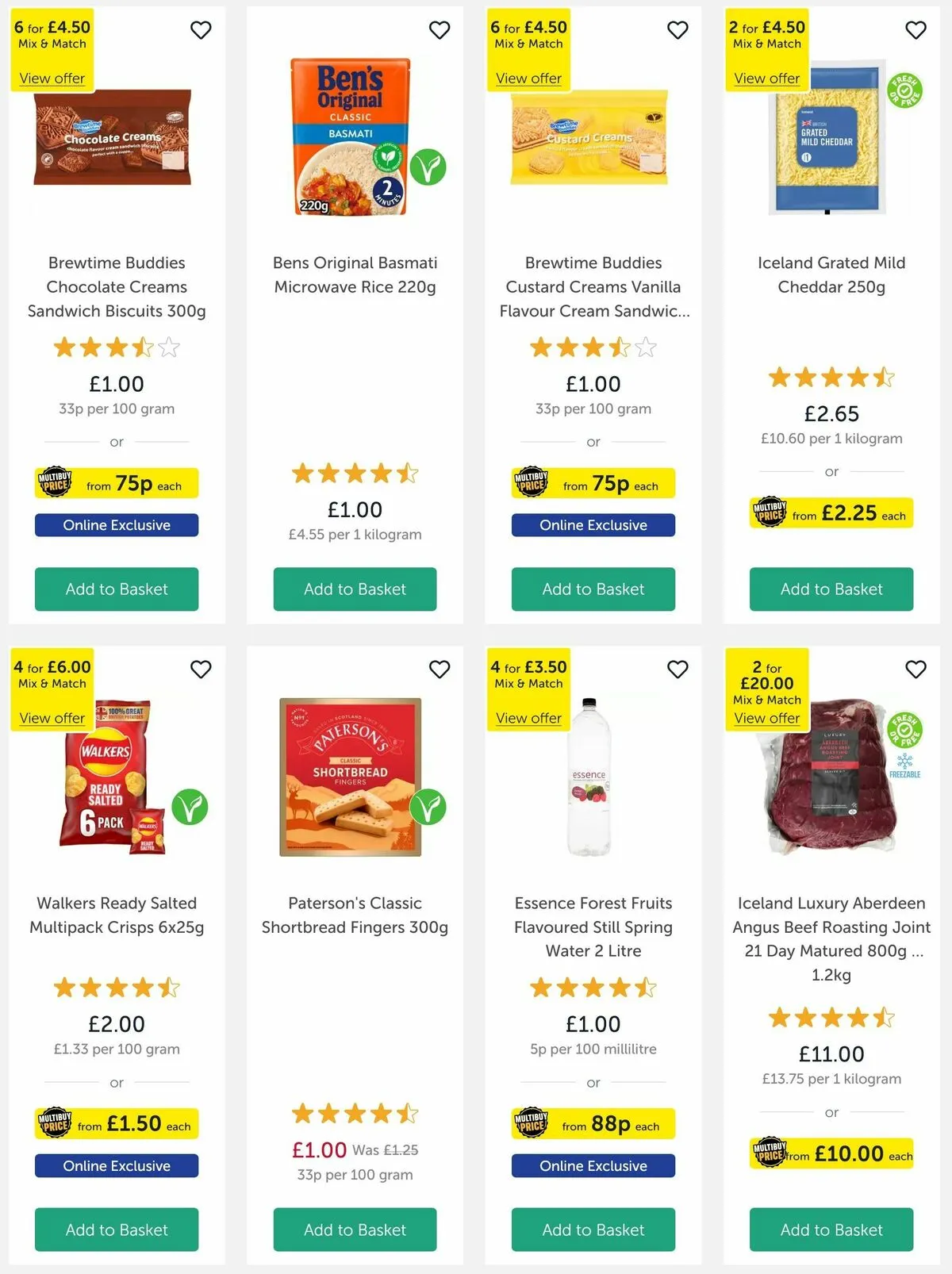Favourite Paterson's Classic Shortbread Fingers

coord(440,670)
